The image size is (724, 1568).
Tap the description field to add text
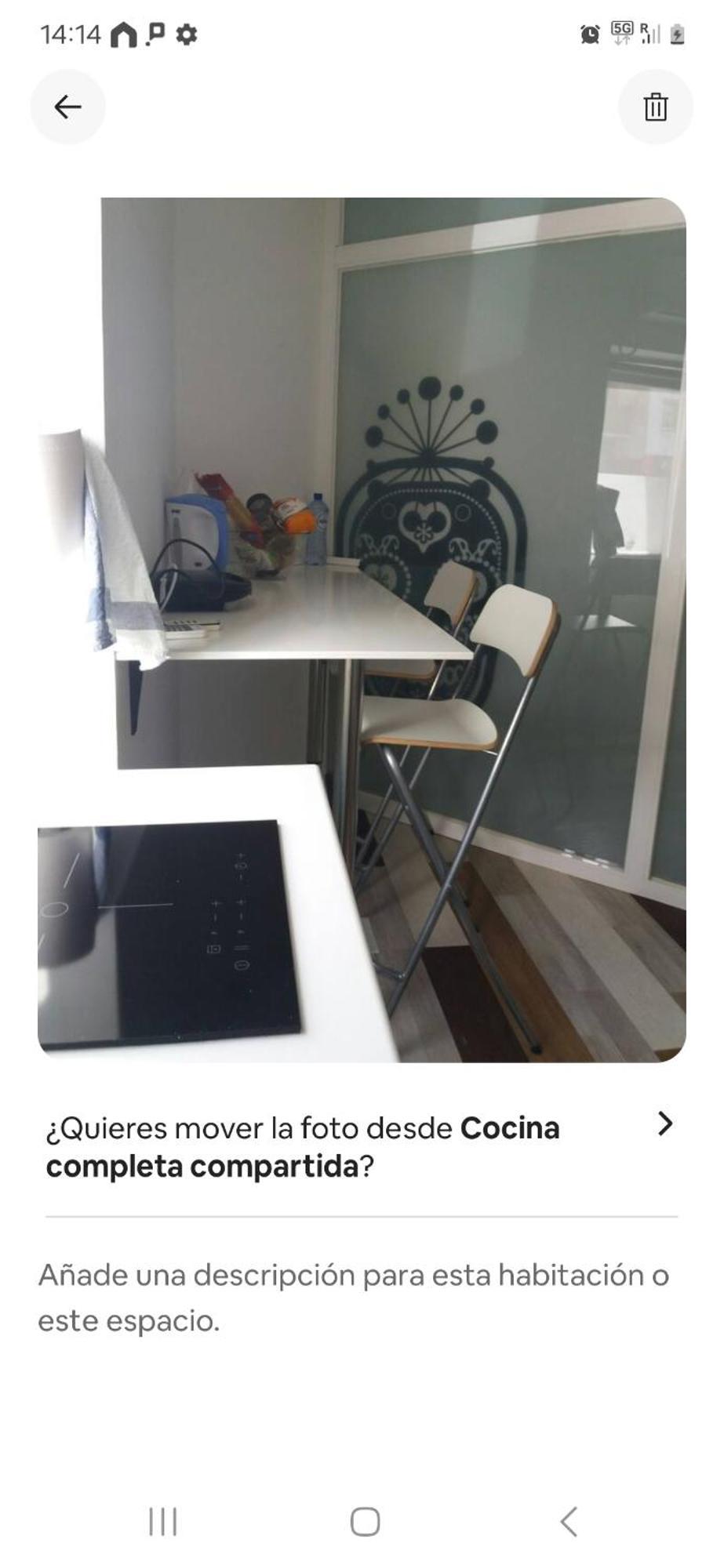pos(353,1298)
